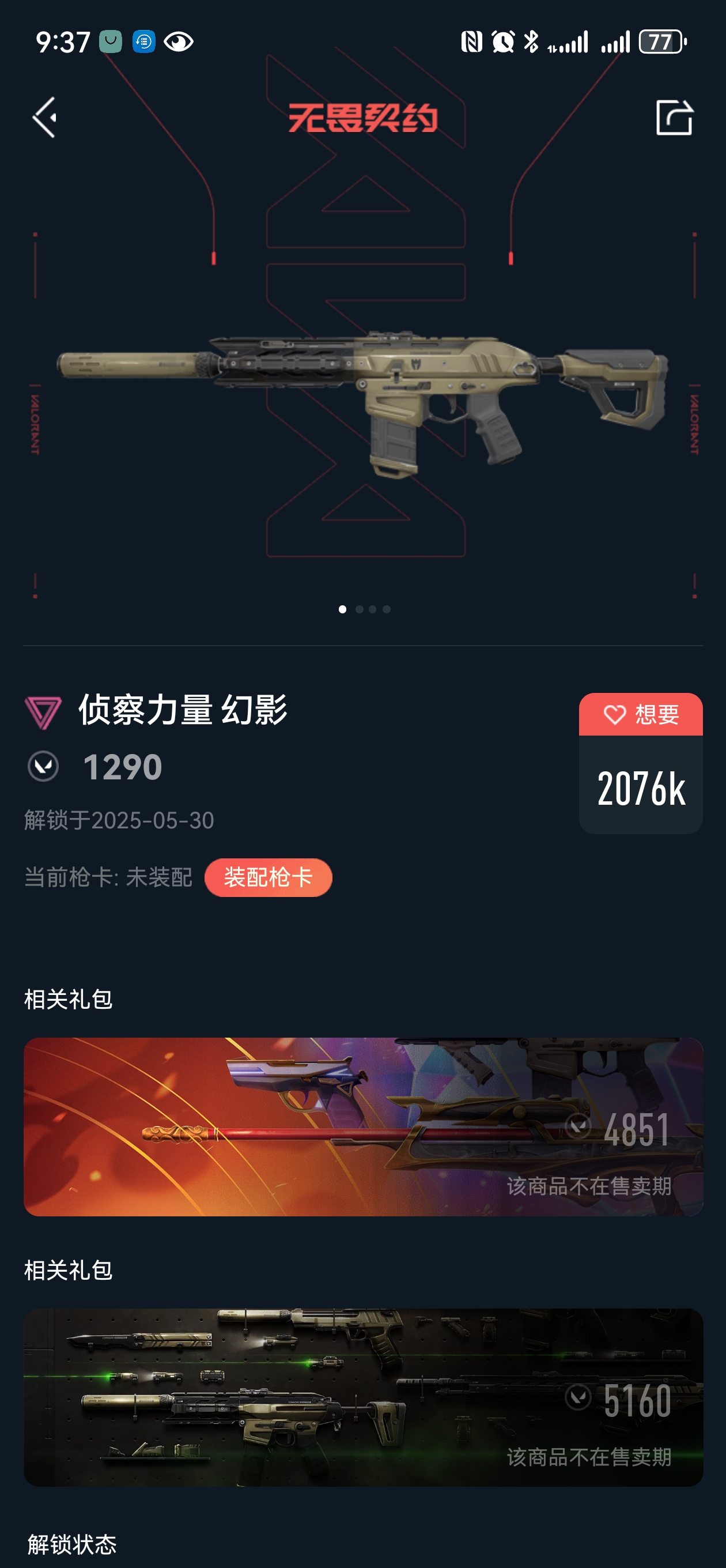Tap the 装配枪卡 button
The image size is (726, 1568).
click(268, 877)
